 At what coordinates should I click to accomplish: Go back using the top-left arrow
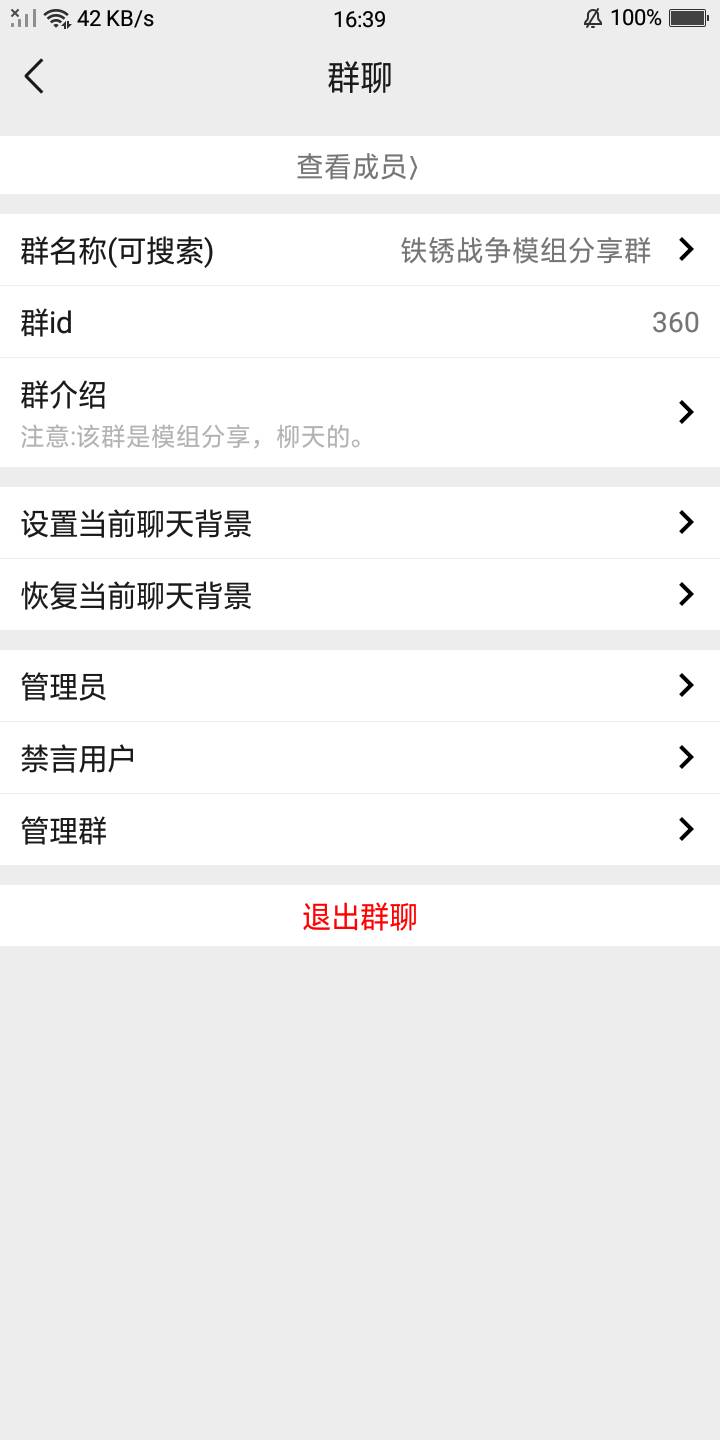pos(35,76)
